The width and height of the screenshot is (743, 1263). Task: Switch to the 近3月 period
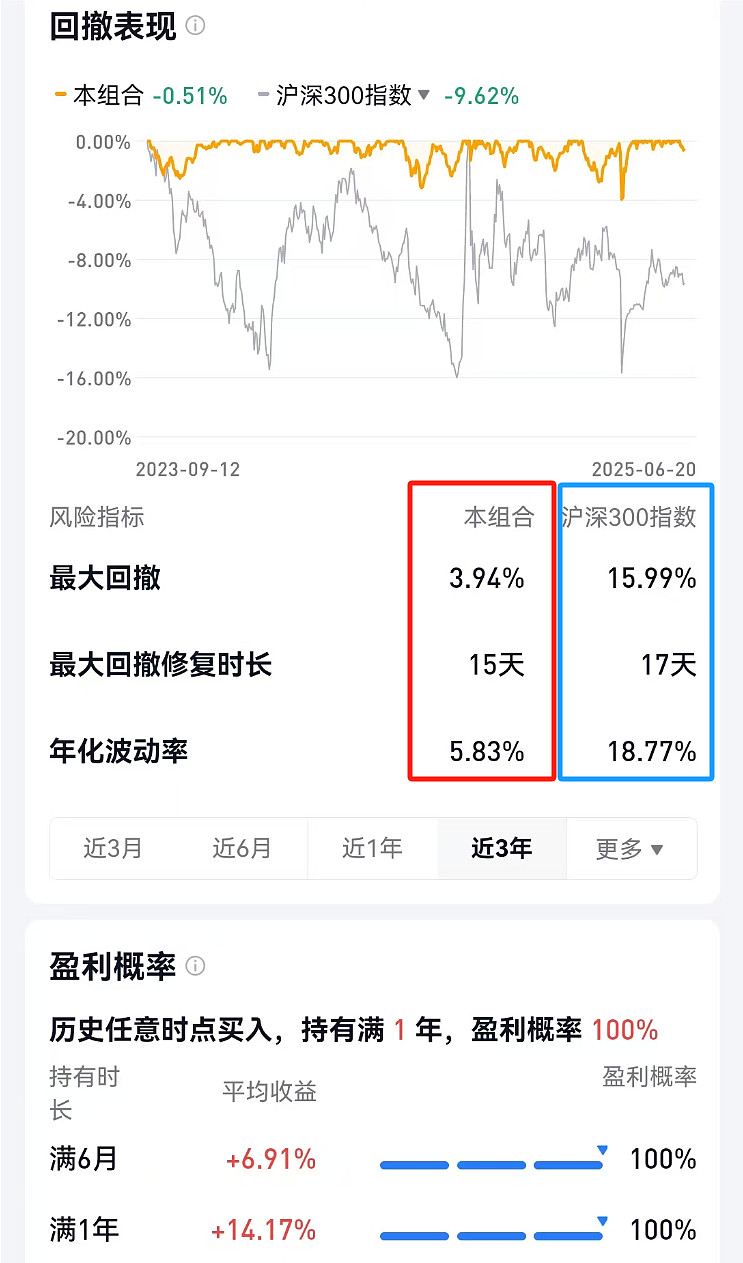click(x=113, y=849)
